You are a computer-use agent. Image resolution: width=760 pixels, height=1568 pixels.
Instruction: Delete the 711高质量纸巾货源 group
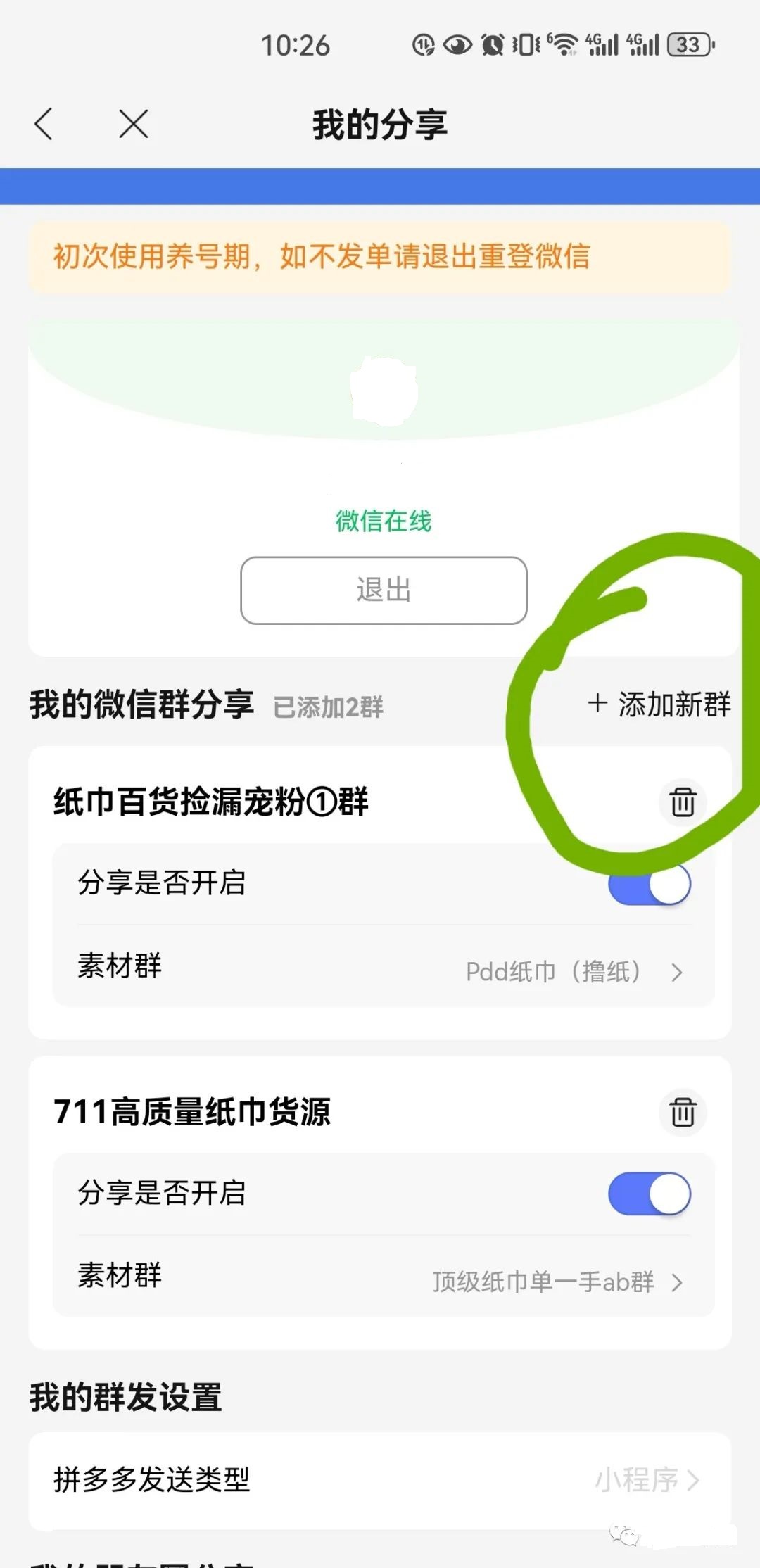coord(682,1112)
